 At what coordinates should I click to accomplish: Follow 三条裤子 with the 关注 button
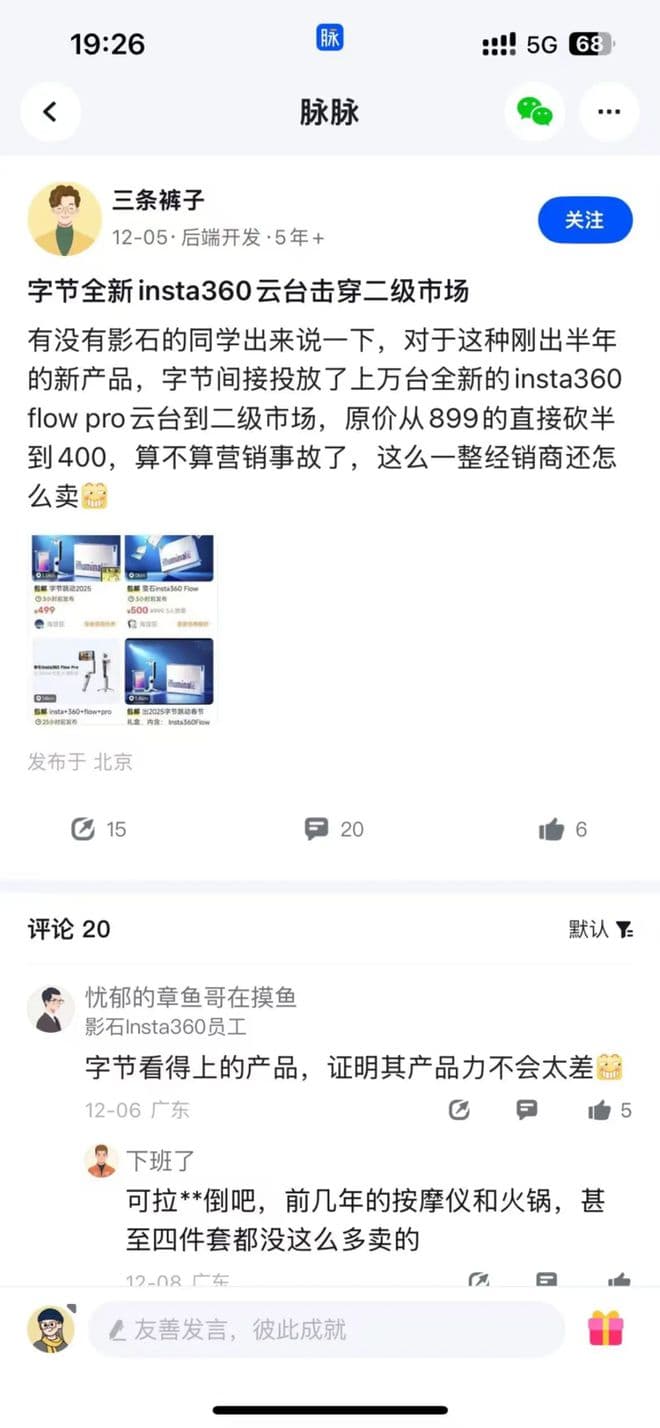coord(585,220)
